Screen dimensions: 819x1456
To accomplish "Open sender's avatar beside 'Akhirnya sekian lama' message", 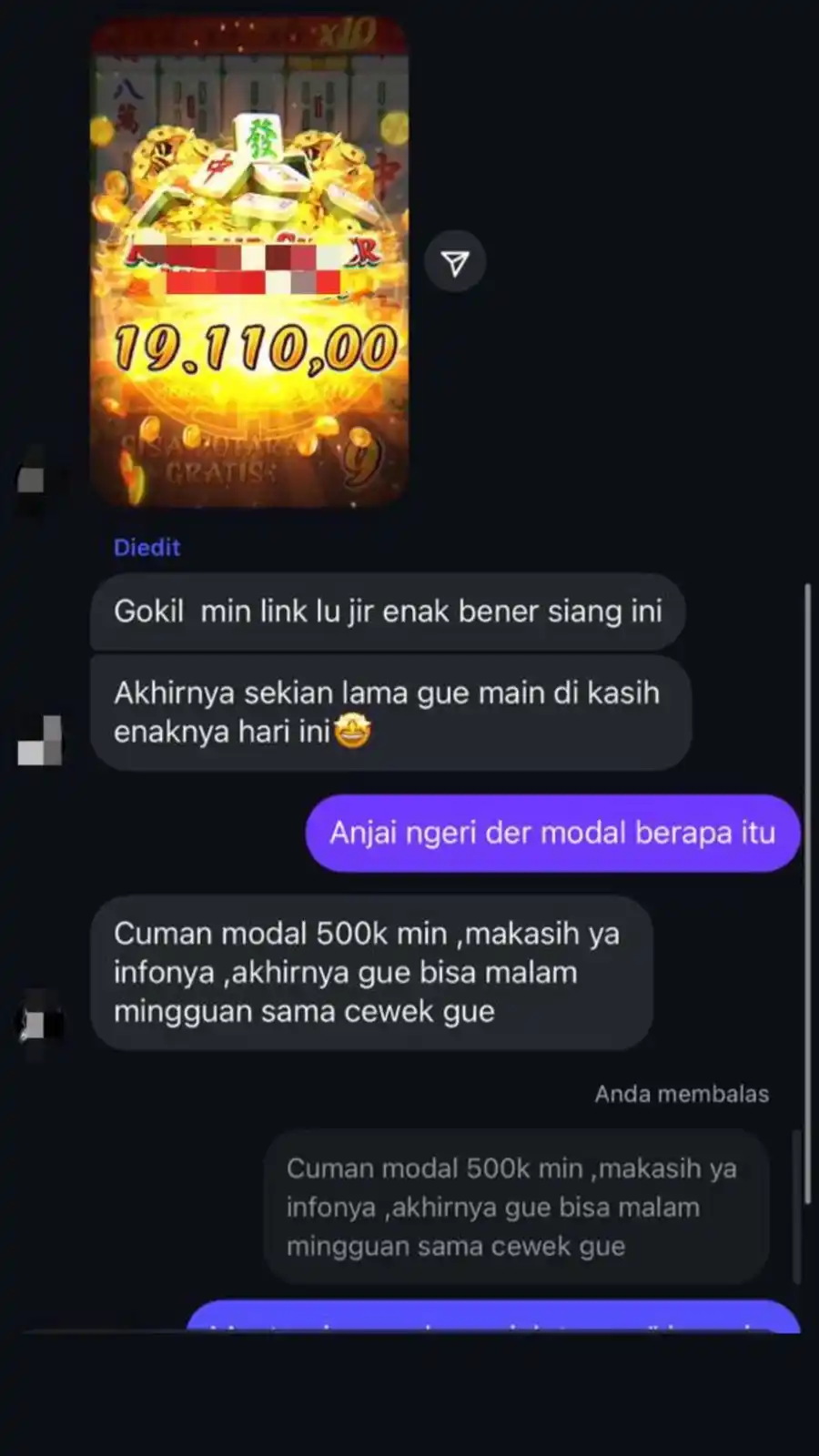I will 40,741.
